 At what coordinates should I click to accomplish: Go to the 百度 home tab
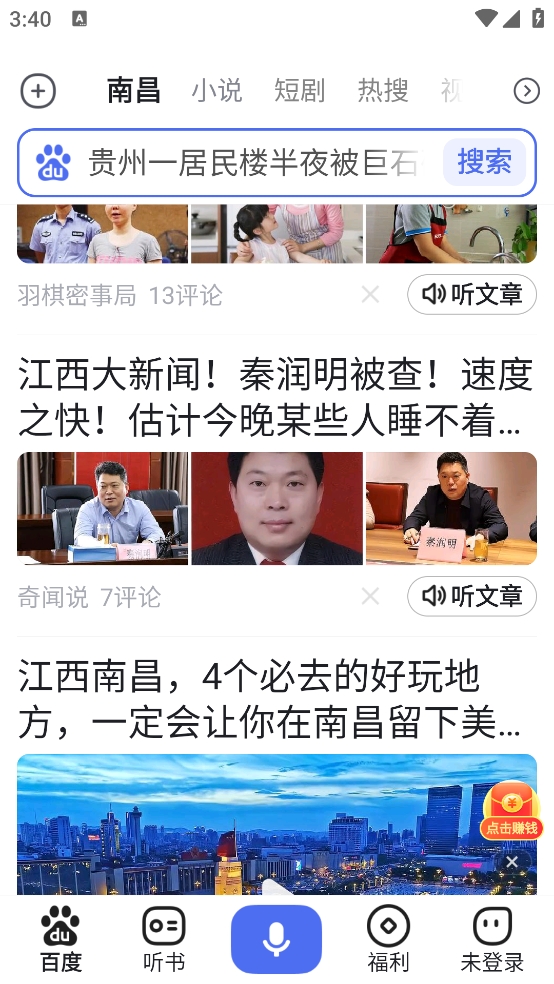(x=61, y=939)
